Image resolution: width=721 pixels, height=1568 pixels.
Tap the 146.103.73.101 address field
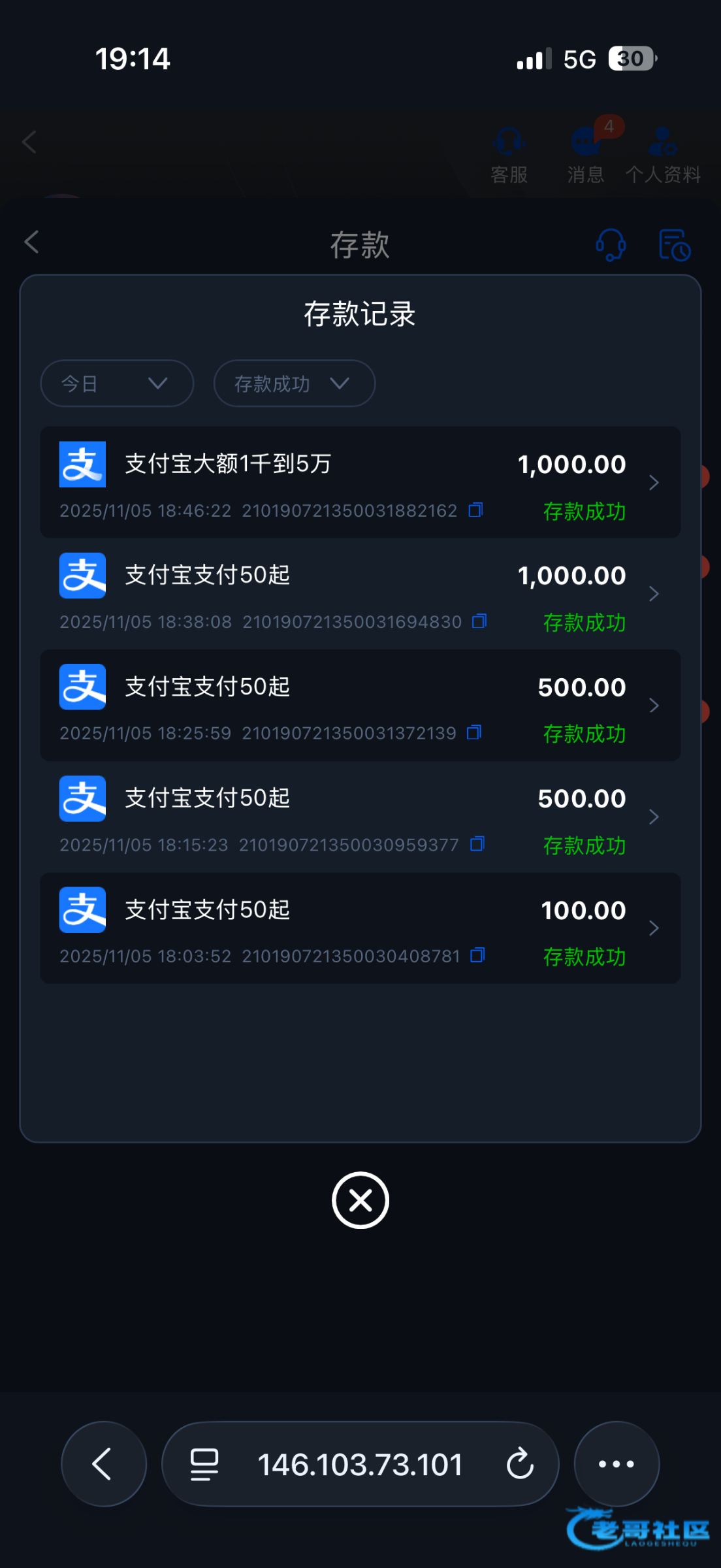coord(360,1464)
